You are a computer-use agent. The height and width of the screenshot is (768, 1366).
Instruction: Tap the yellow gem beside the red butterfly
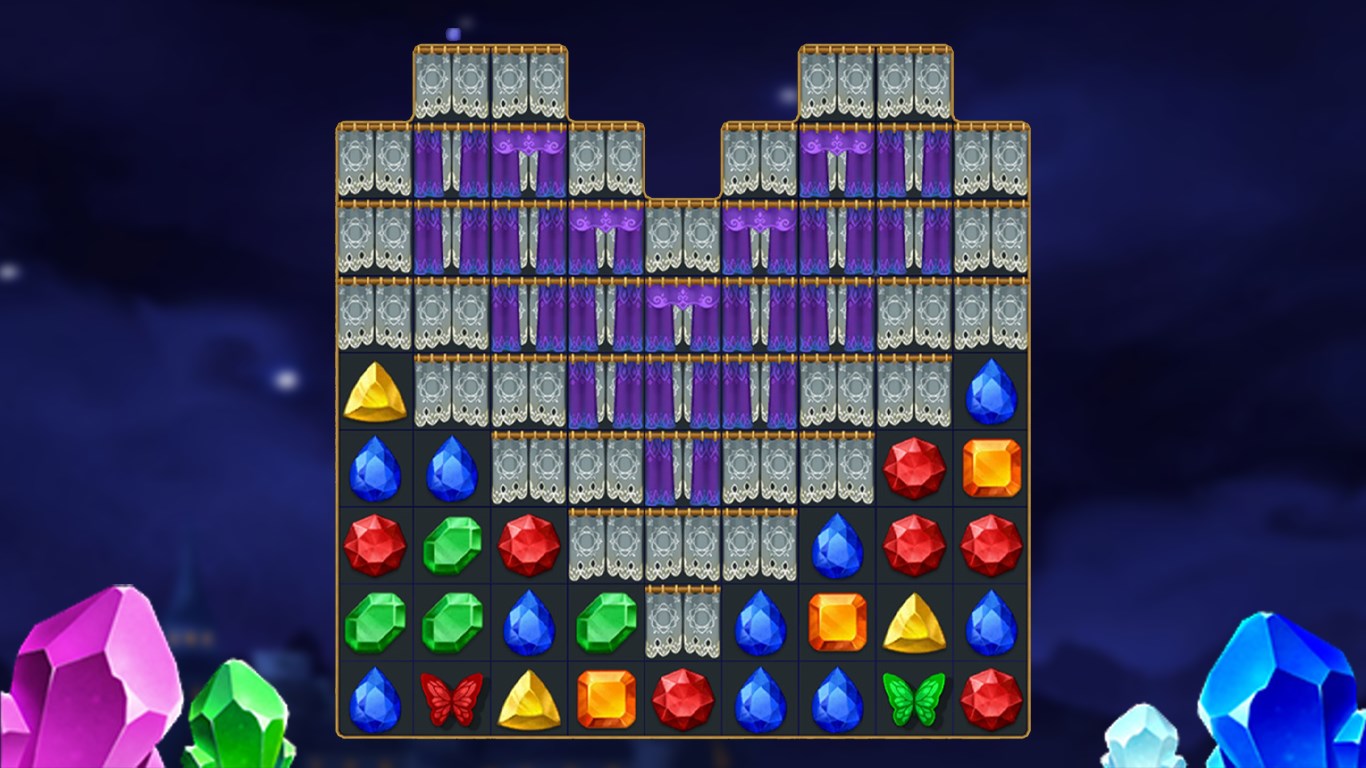tap(529, 699)
